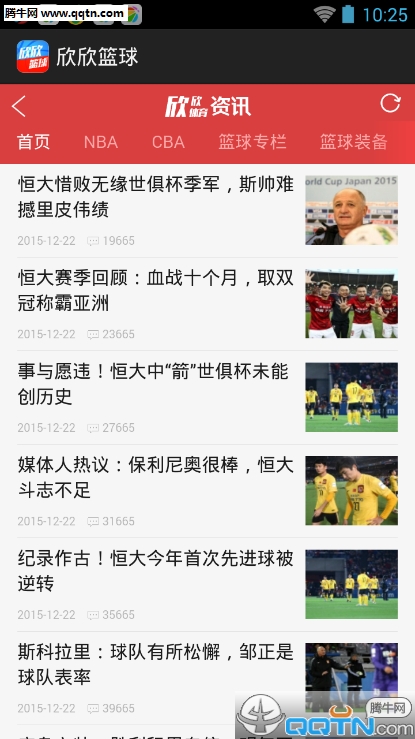Go to the 篮球装备 tab
The height and width of the screenshot is (739, 415).
[x=354, y=142]
